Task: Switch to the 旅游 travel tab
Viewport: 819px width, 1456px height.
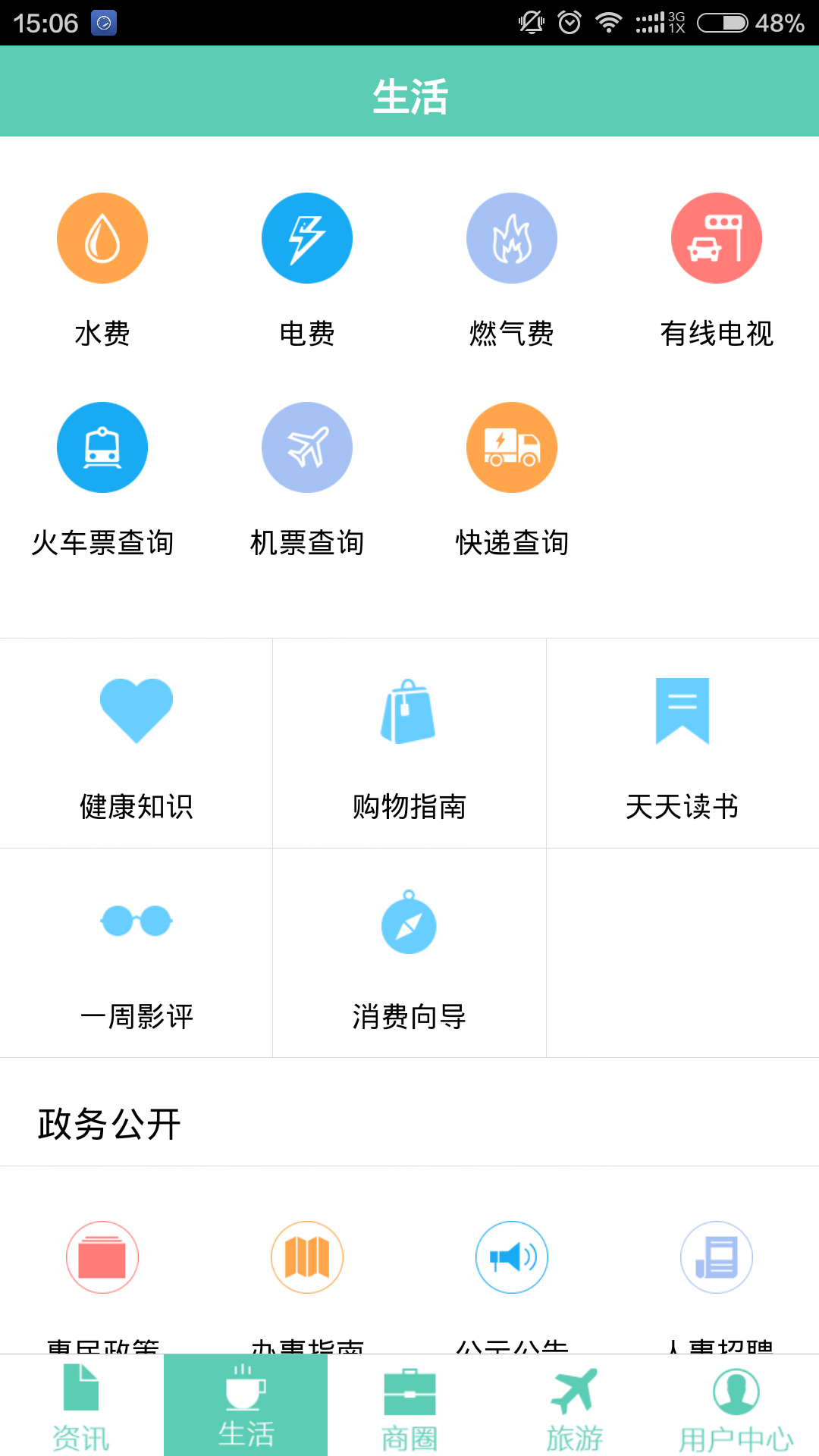Action: click(x=574, y=1406)
